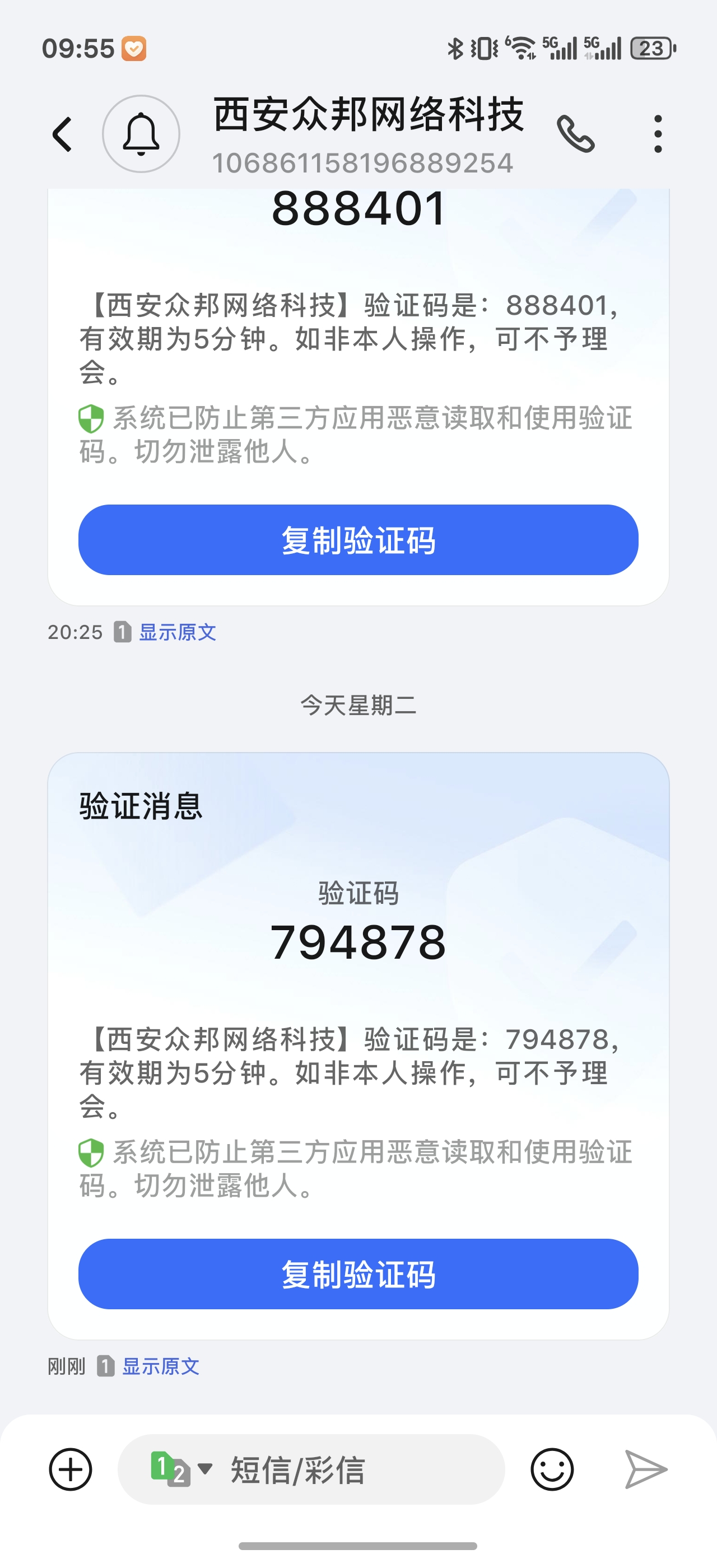Viewport: 717px width, 1568px height.
Task: Tap the notification bell avatar icon
Action: [x=141, y=134]
